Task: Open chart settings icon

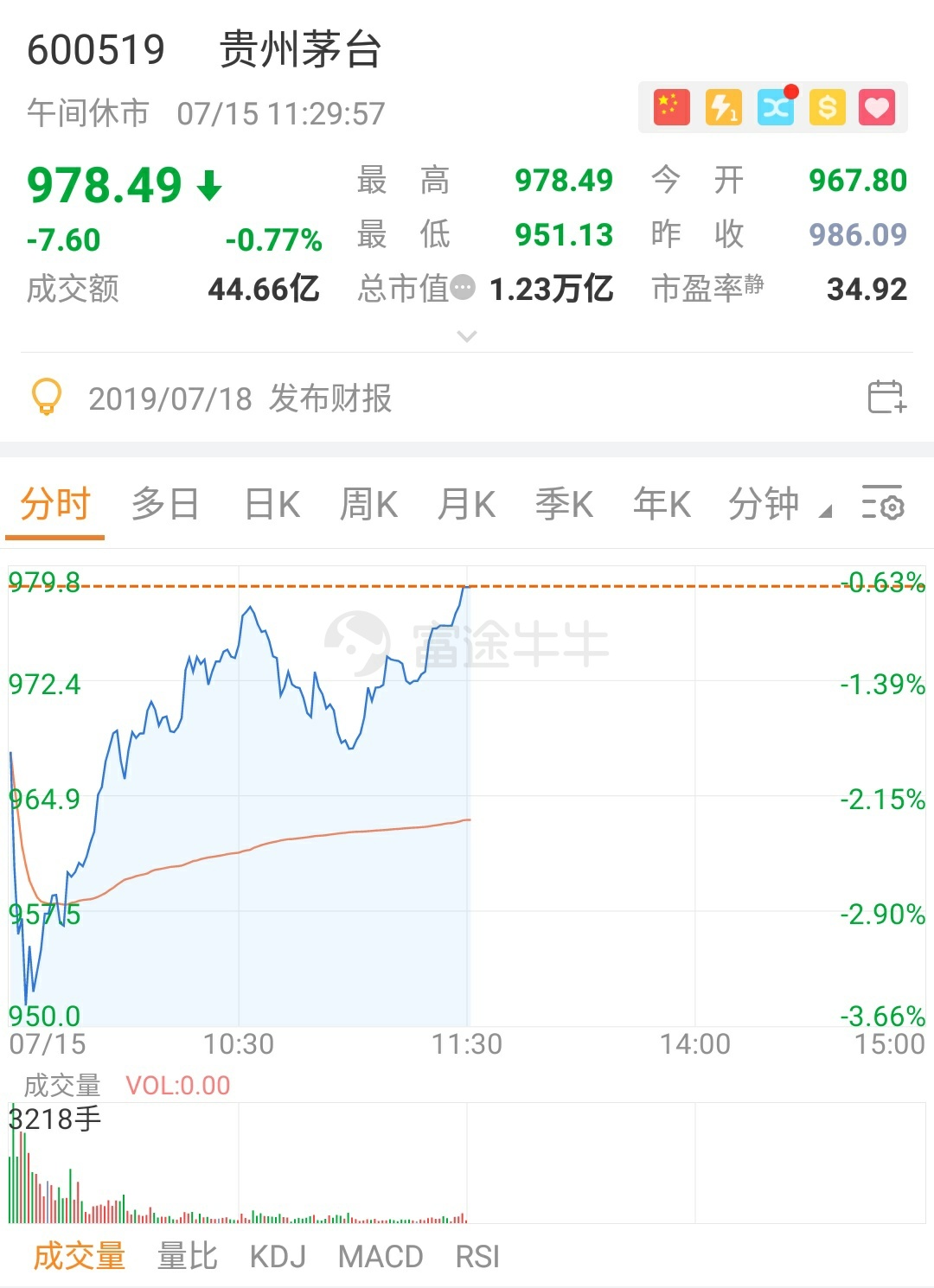Action: (x=883, y=503)
